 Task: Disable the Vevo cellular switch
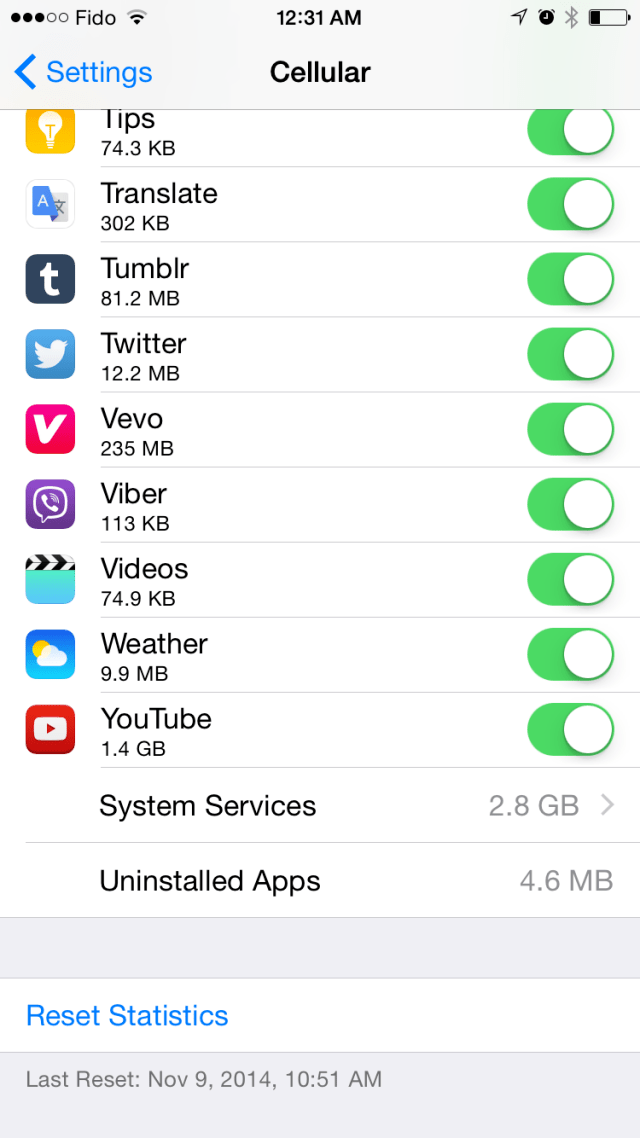pos(570,430)
